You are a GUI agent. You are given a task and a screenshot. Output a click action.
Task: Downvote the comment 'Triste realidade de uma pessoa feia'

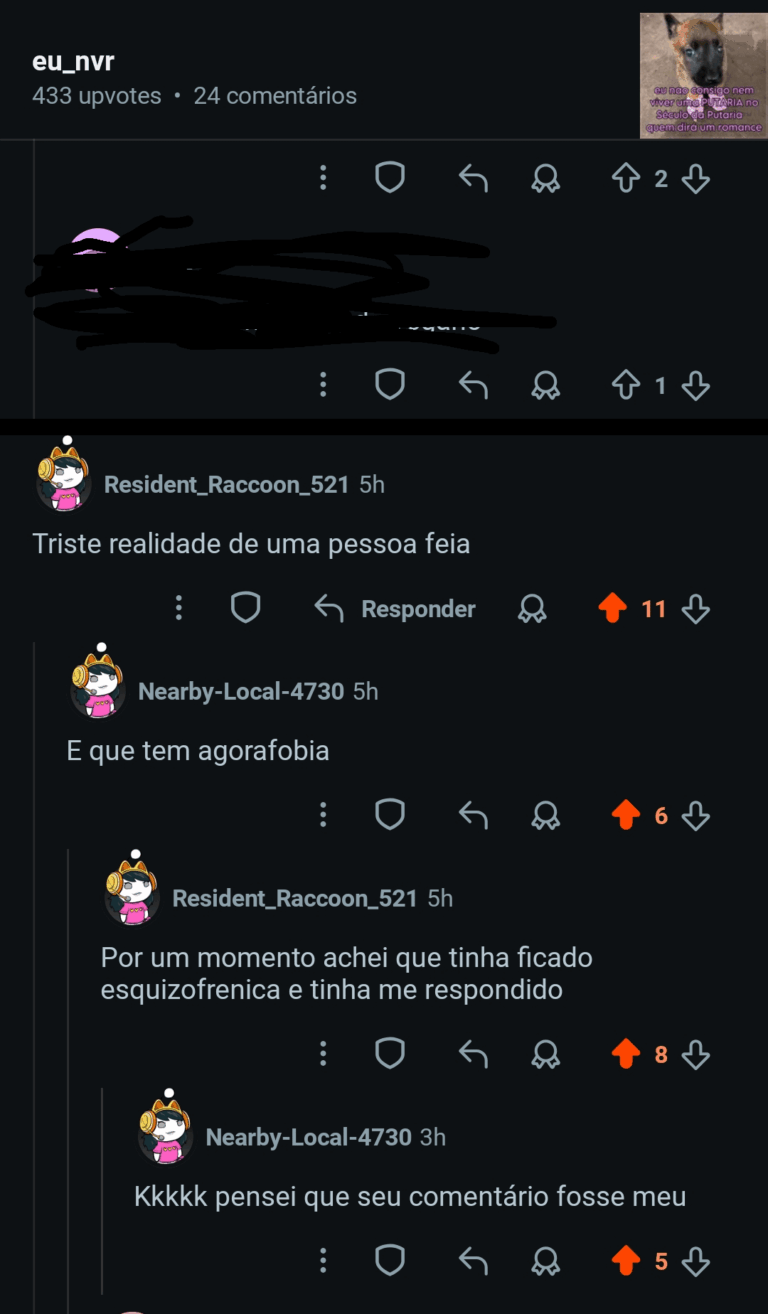[695, 609]
